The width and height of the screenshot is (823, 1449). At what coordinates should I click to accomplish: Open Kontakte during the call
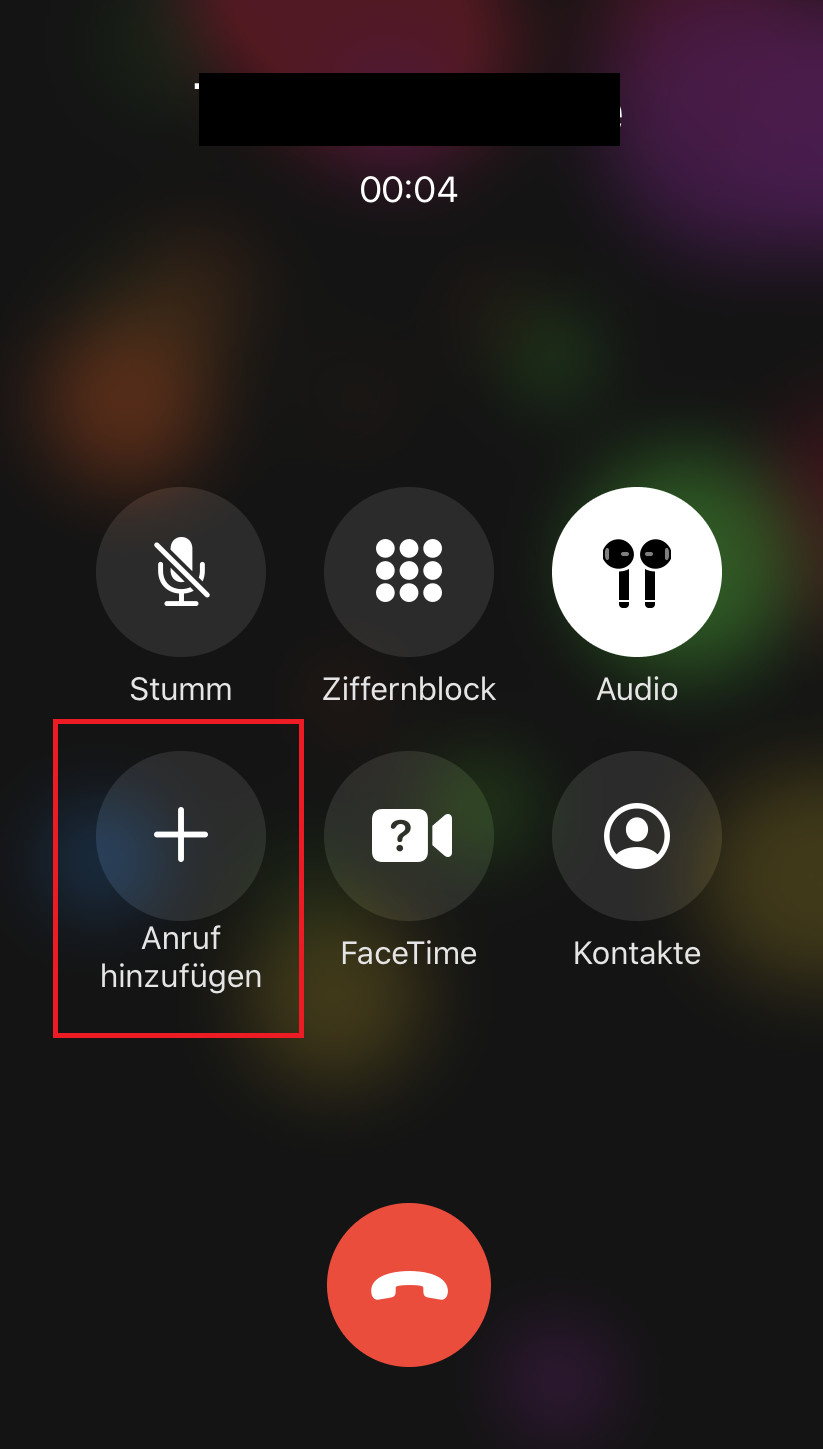[637, 836]
